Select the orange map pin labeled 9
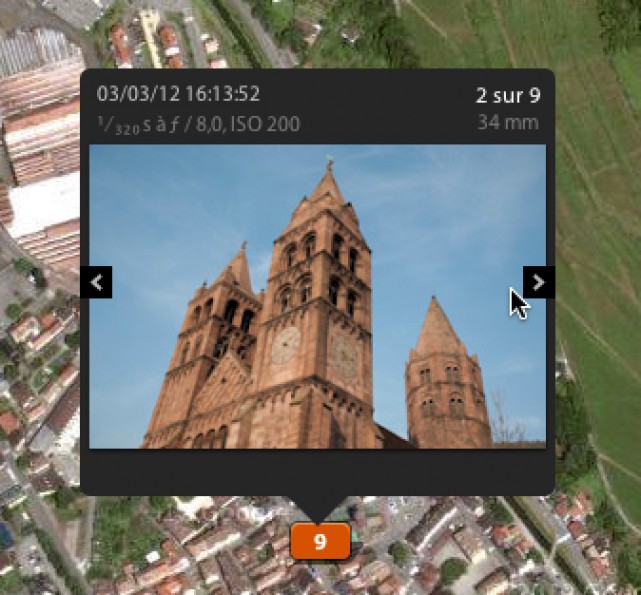 click(320, 541)
